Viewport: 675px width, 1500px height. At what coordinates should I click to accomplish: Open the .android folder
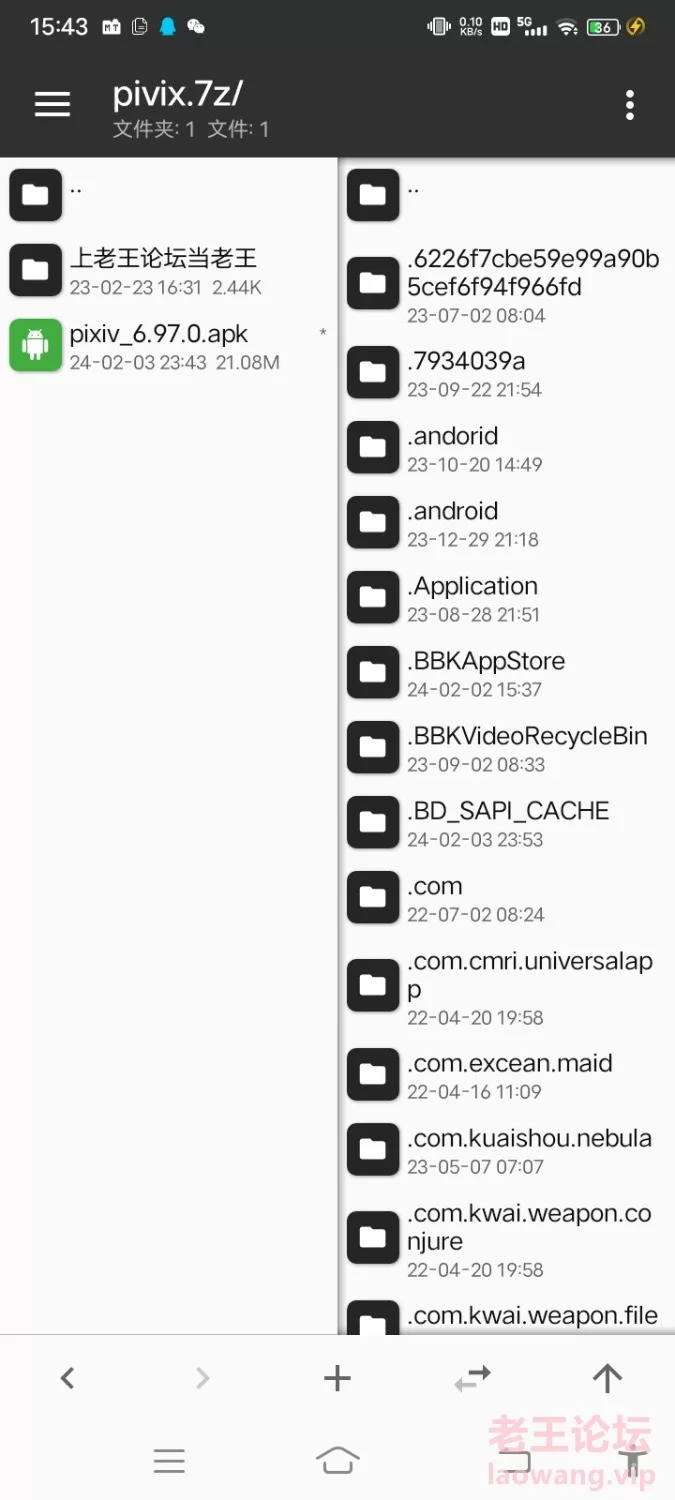505,523
